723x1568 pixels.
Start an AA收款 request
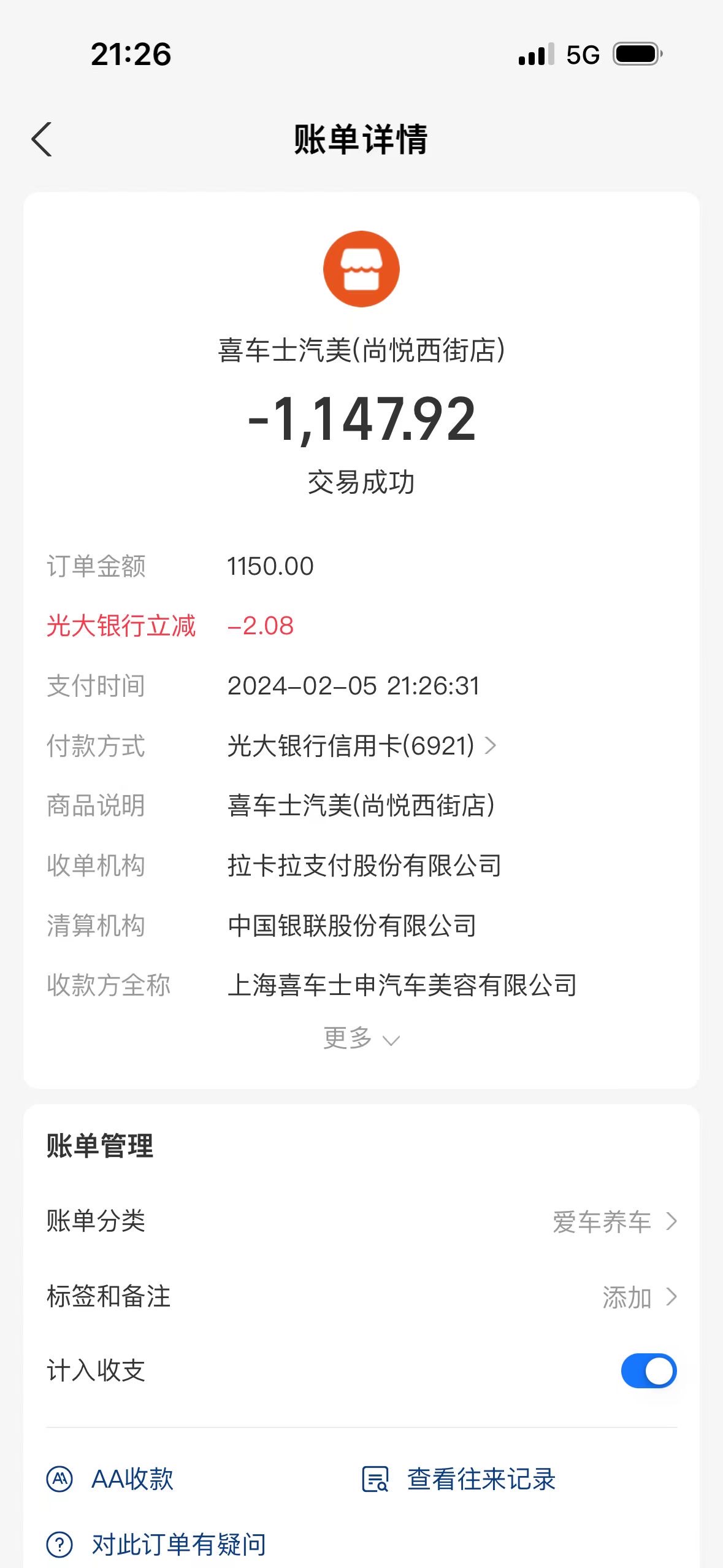point(110,1479)
